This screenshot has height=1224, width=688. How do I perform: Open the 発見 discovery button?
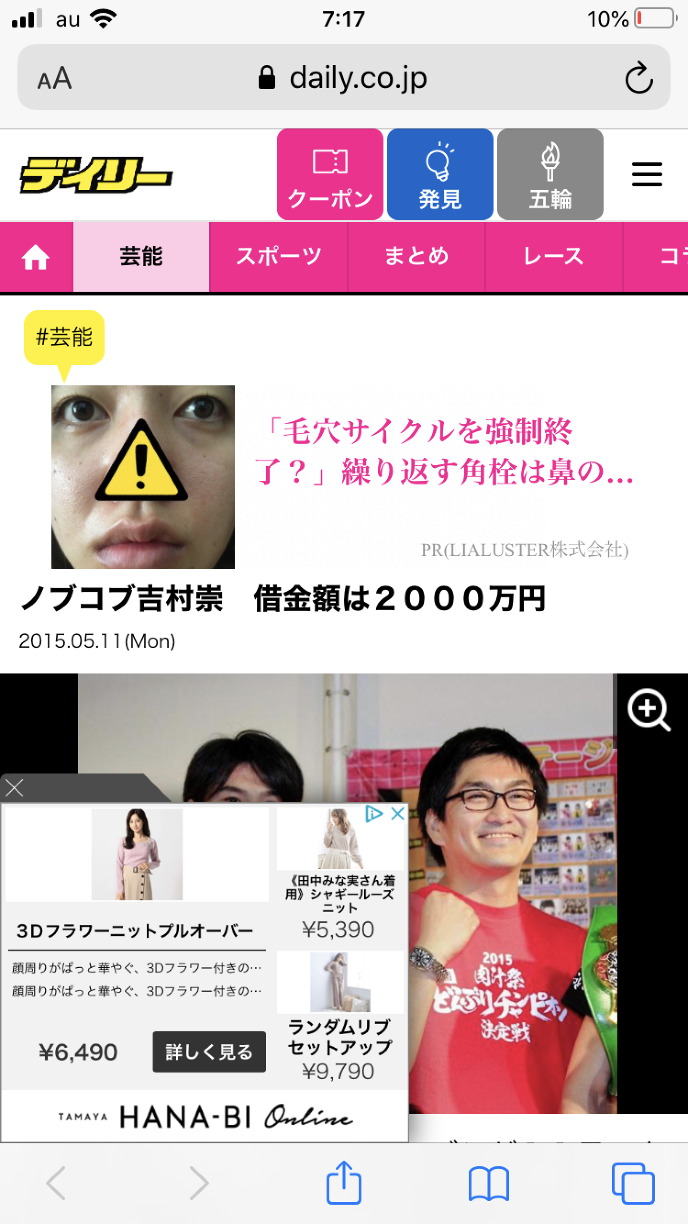[x=440, y=174]
